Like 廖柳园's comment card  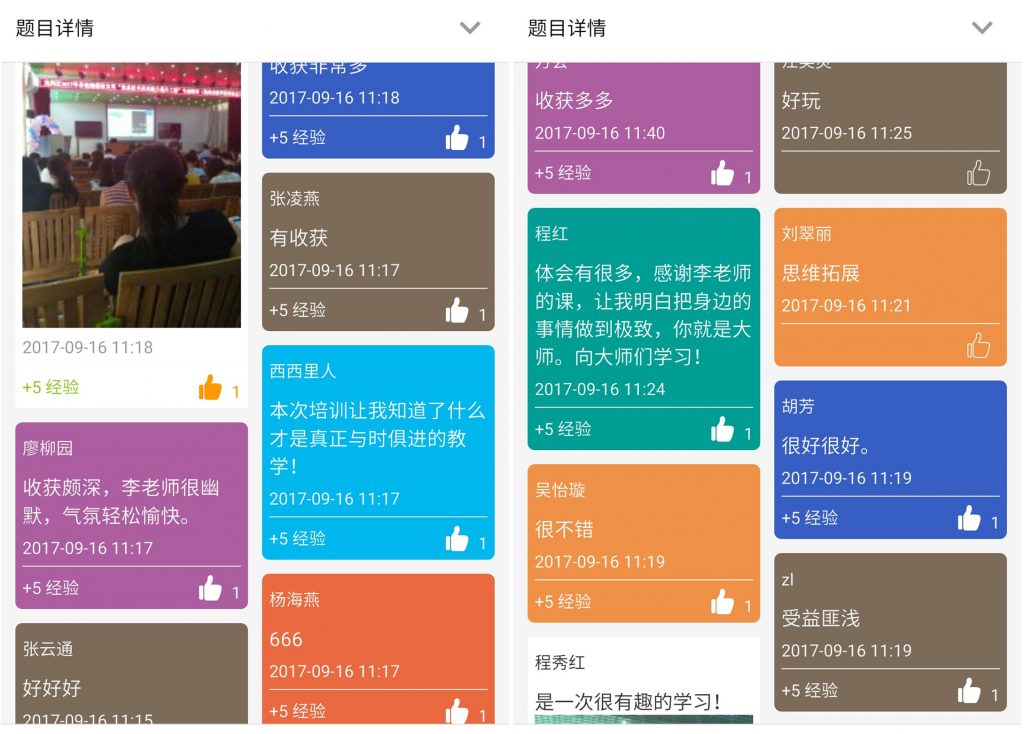pos(210,589)
